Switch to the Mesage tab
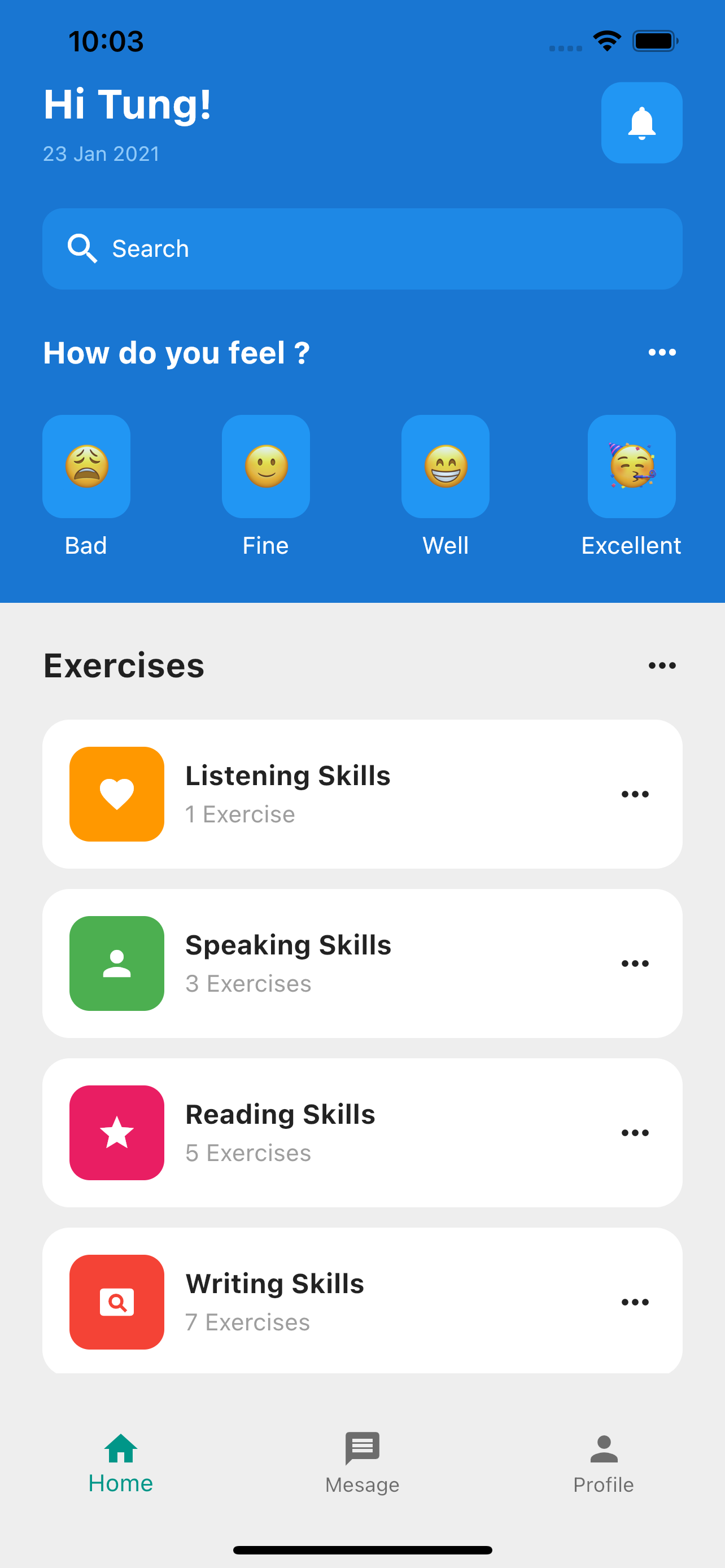 (362, 1467)
